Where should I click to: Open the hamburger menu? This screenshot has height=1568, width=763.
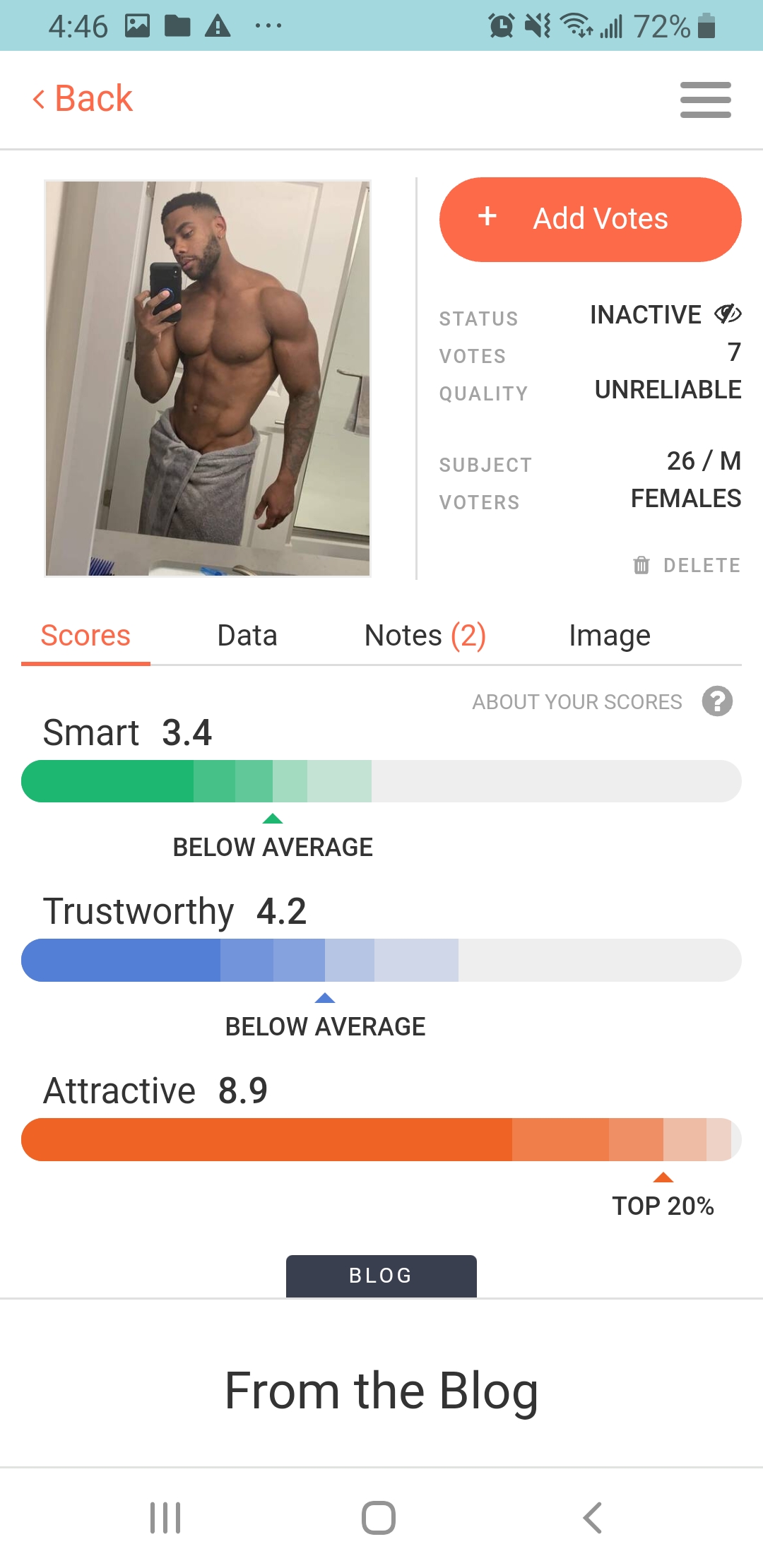705,100
